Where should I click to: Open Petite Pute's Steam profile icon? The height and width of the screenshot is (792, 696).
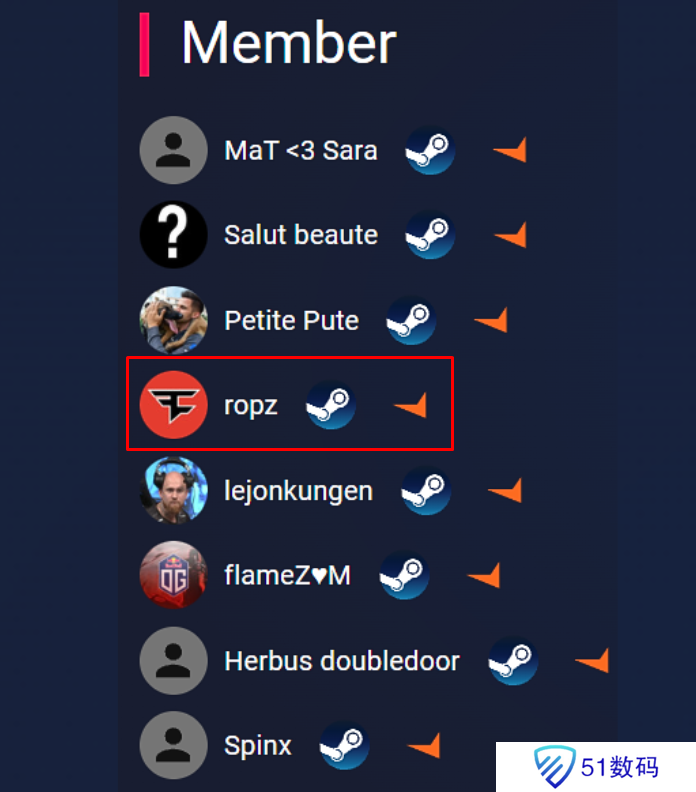tap(411, 321)
